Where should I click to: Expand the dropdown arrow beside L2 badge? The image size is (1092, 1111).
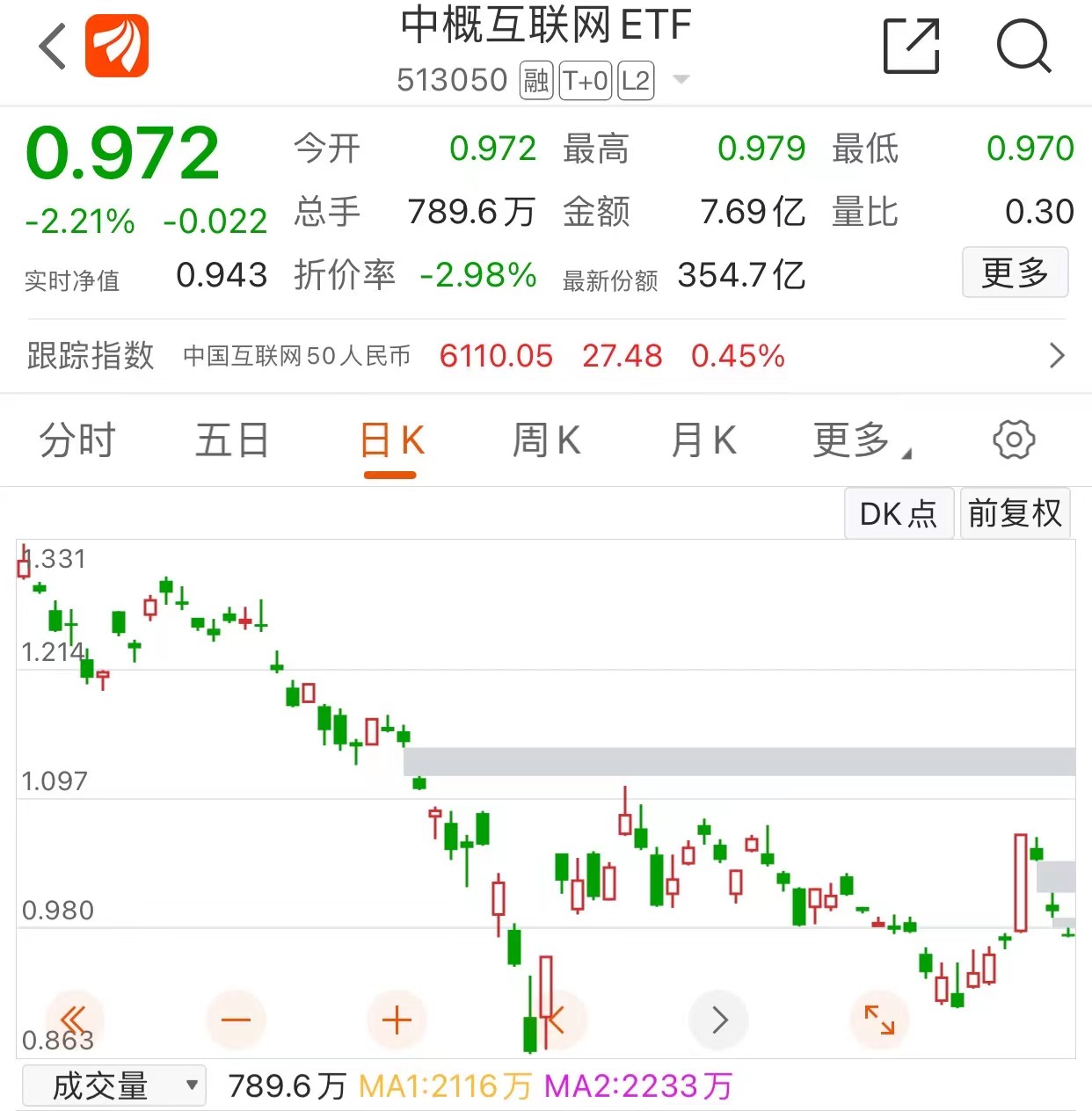point(681,79)
